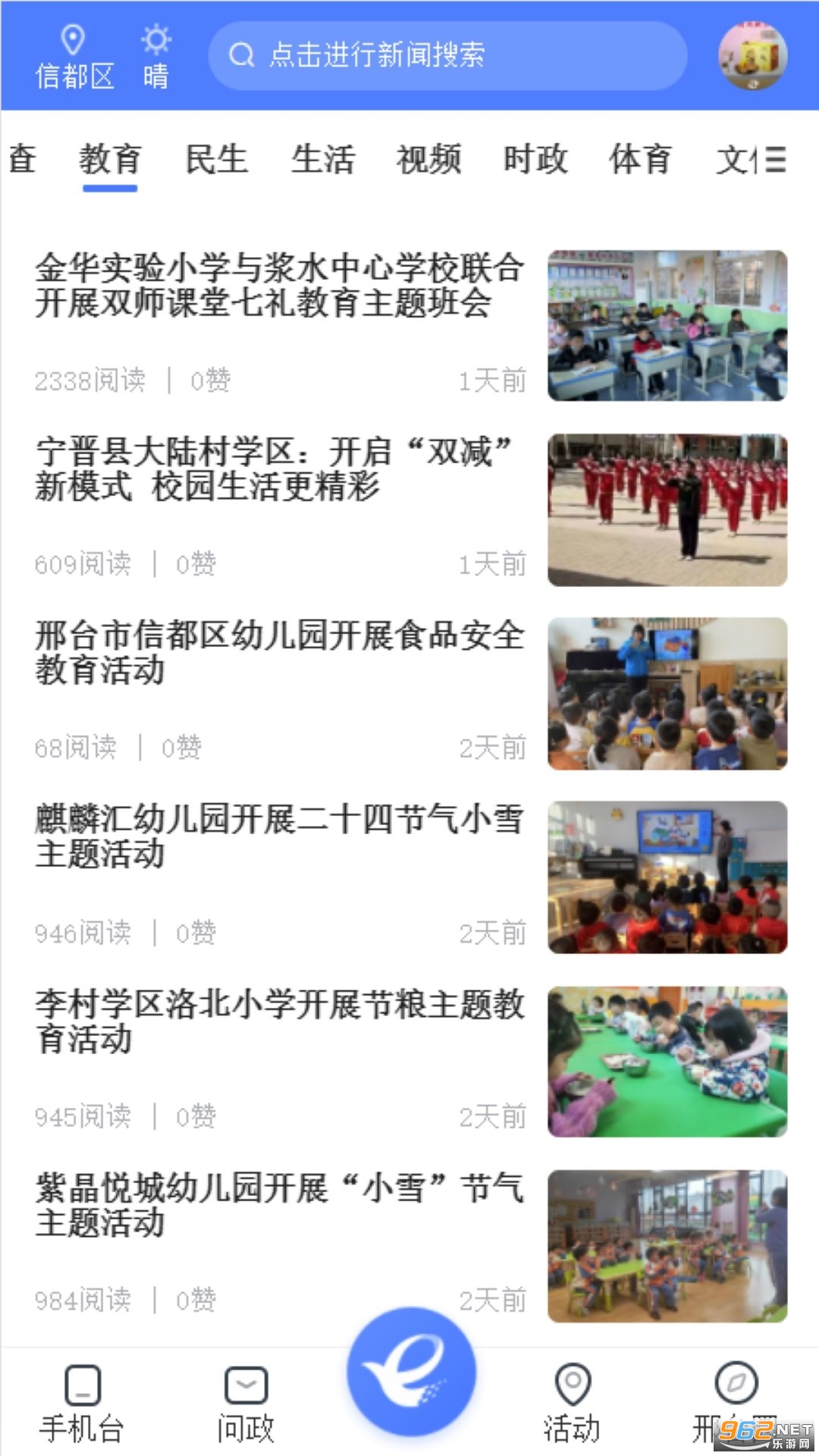Open 李村学区洛北小学节粮主题 article
Viewport: 819px width, 1456px height.
pyautogui.click(x=279, y=1021)
